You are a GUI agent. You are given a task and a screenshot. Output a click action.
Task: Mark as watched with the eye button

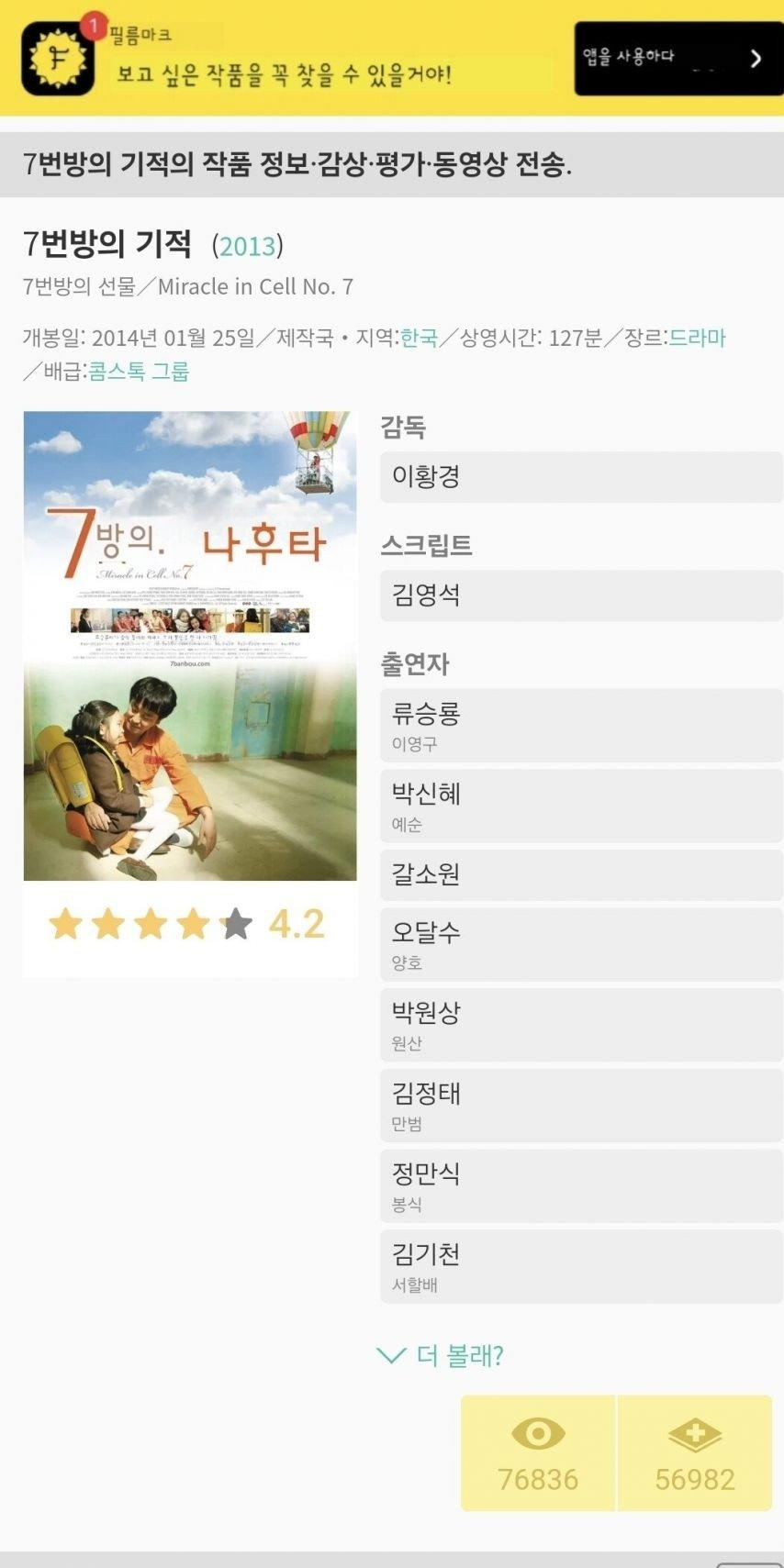tap(538, 1452)
